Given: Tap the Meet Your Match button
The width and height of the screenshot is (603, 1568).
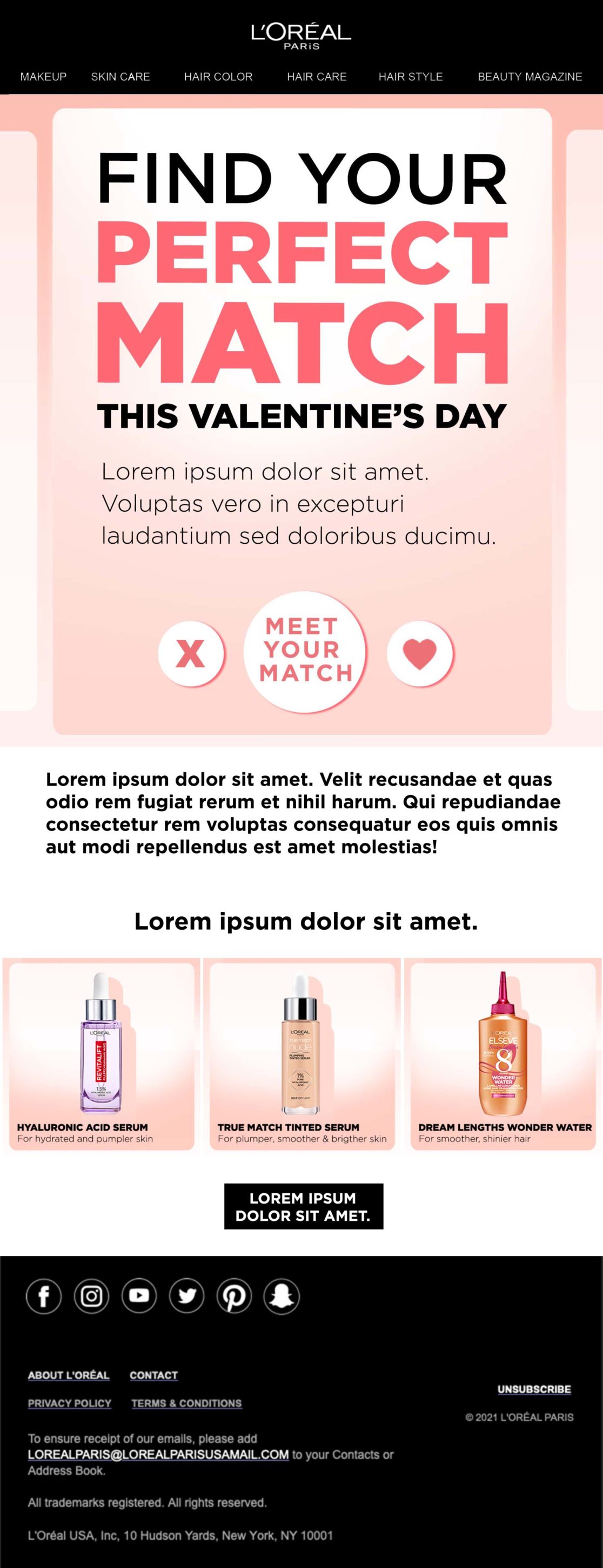Looking at the screenshot, I should [x=305, y=650].
